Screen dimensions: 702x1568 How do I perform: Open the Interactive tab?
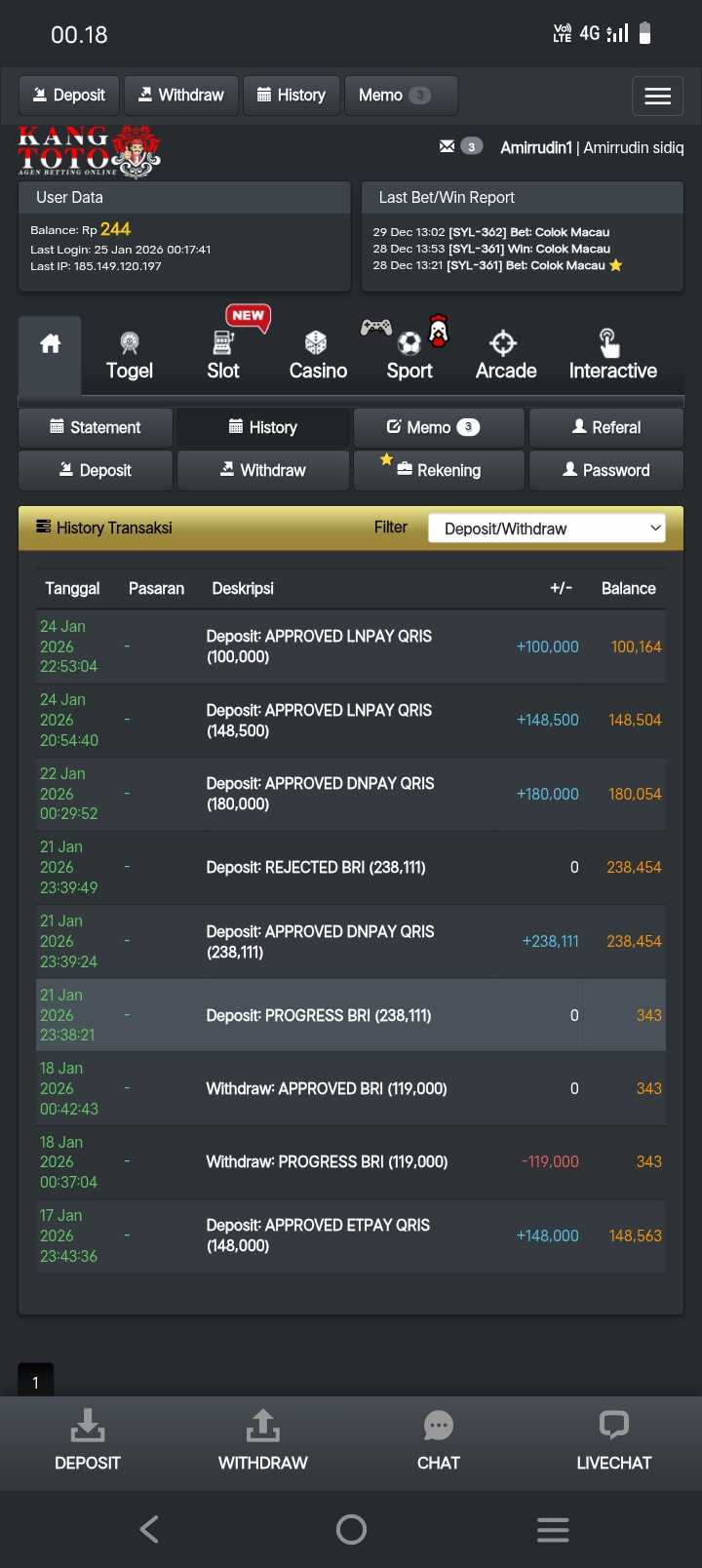pos(612,356)
